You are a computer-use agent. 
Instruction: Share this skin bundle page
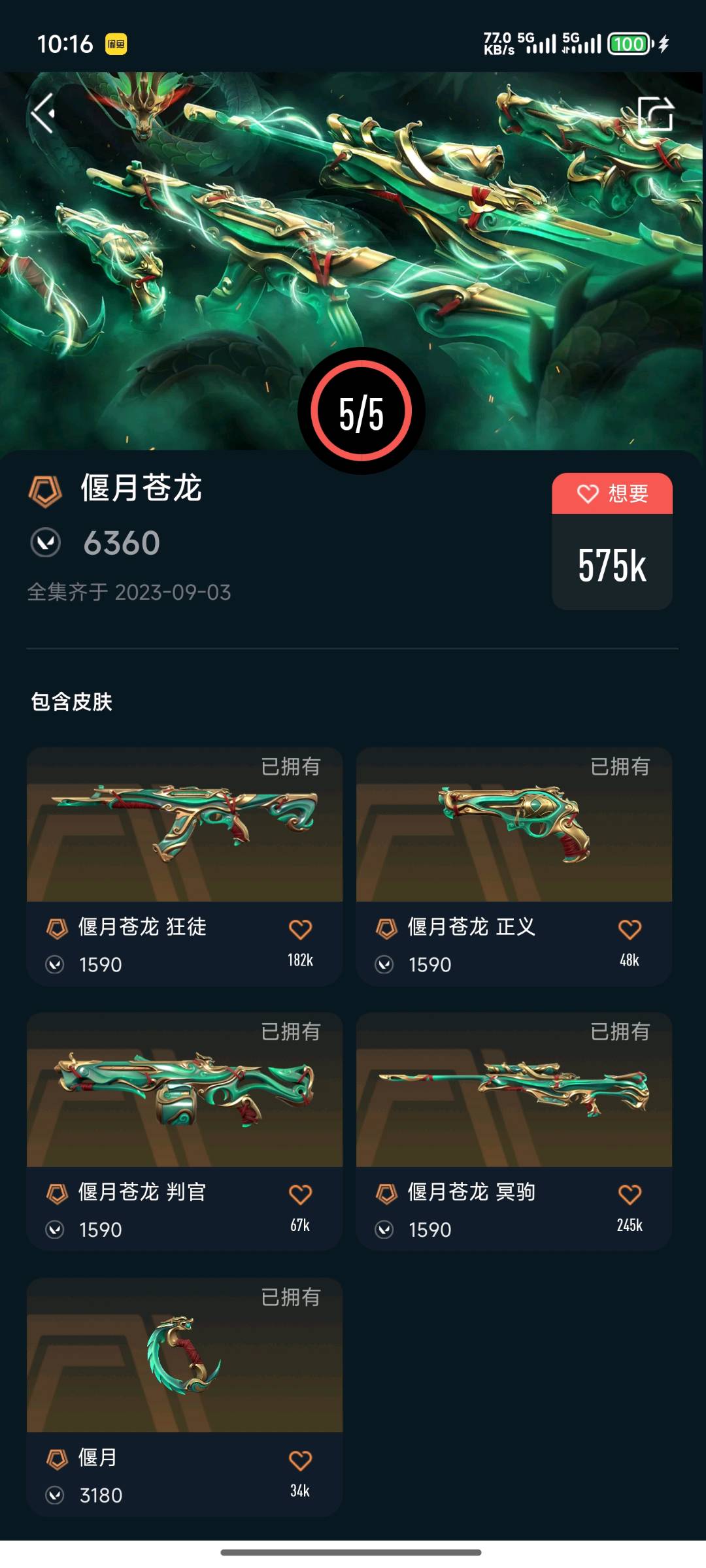coord(656,114)
